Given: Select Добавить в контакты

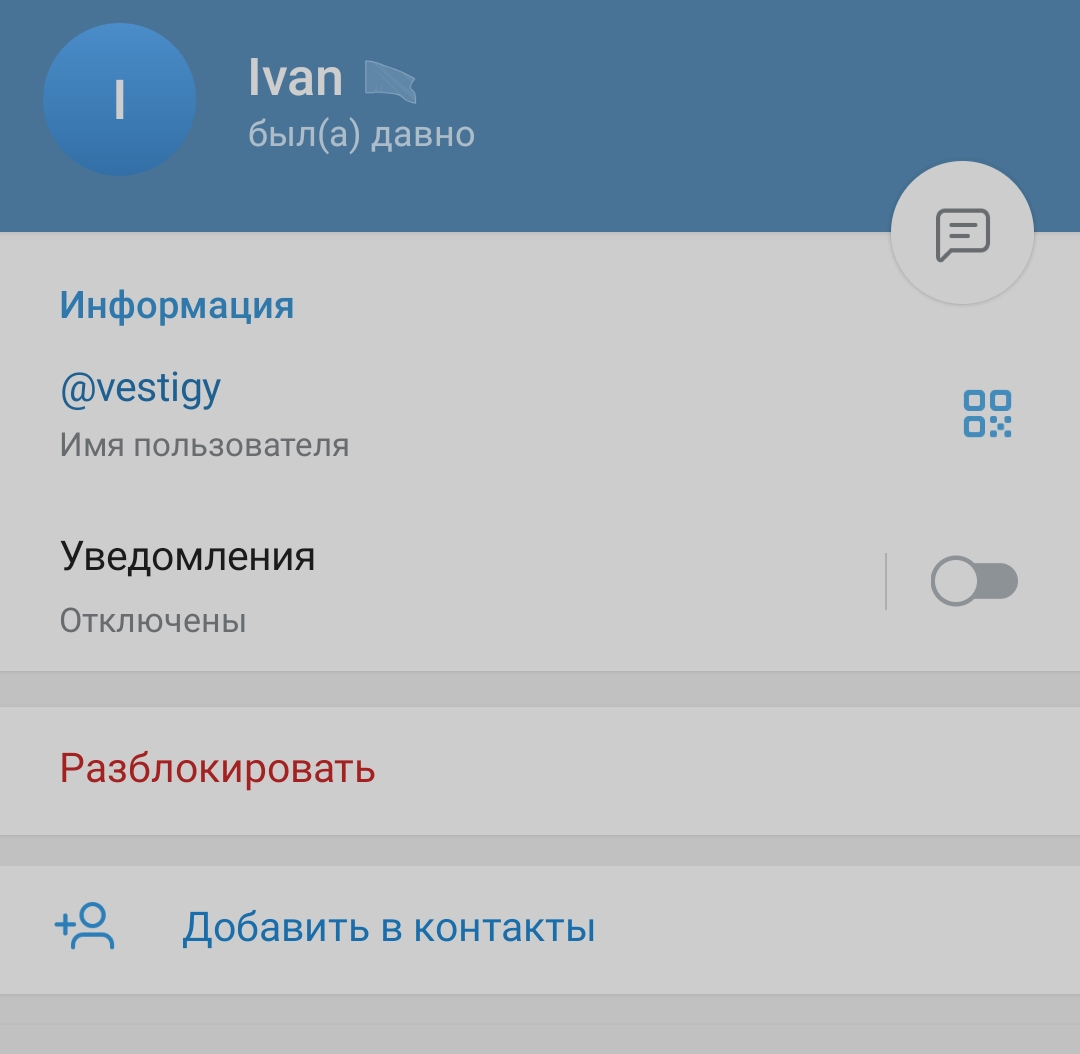Looking at the screenshot, I should tap(540, 927).
